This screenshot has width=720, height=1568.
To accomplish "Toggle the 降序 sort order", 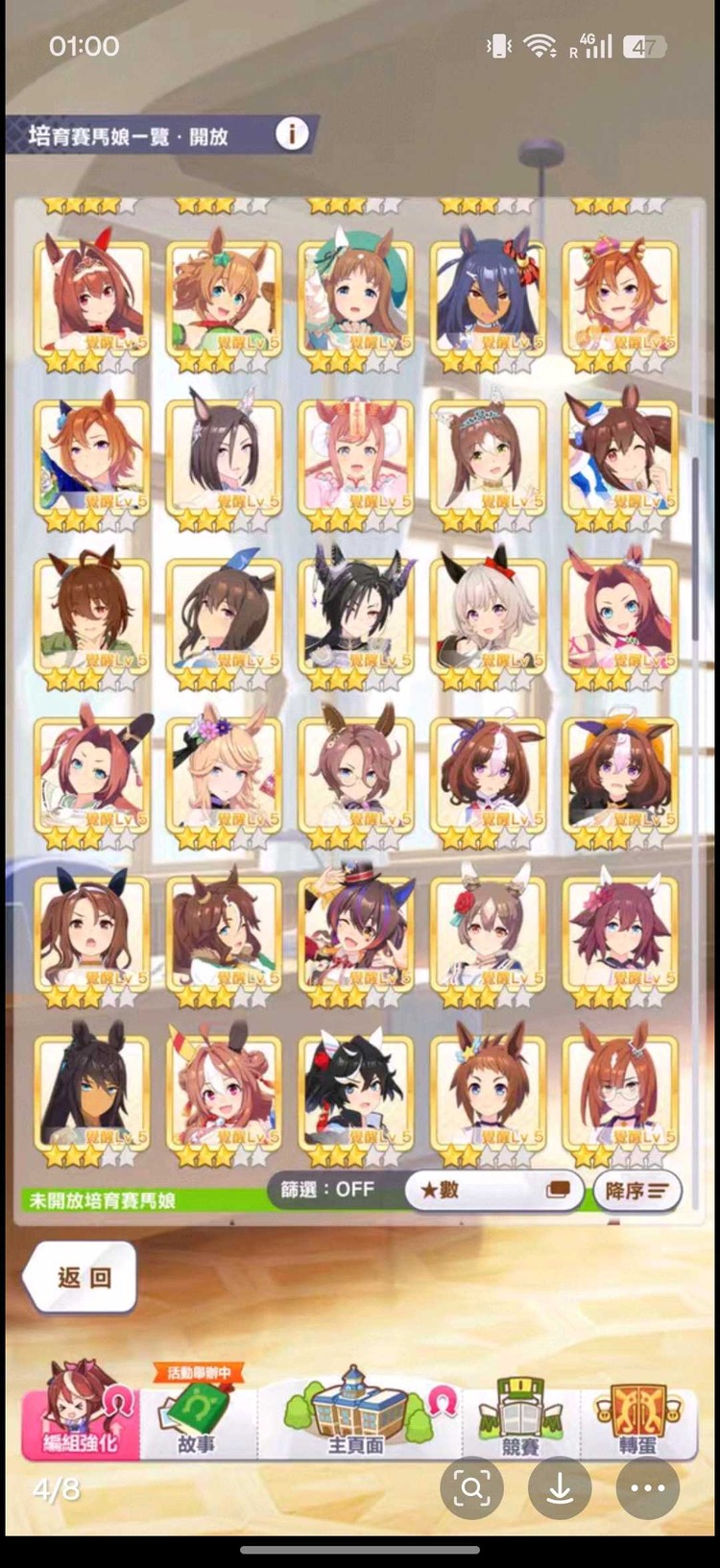I will point(636,1191).
